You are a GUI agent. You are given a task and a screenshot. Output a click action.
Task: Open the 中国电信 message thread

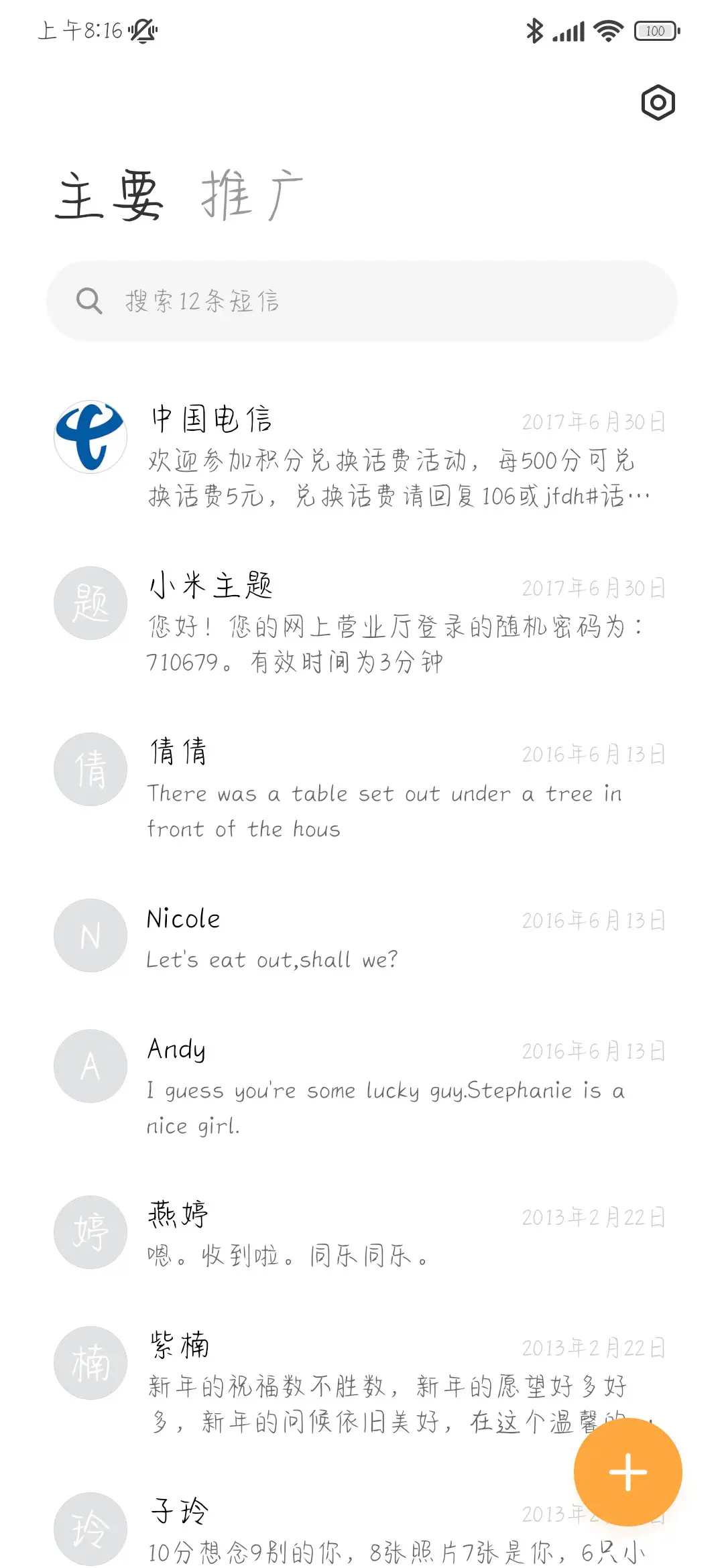(x=362, y=456)
